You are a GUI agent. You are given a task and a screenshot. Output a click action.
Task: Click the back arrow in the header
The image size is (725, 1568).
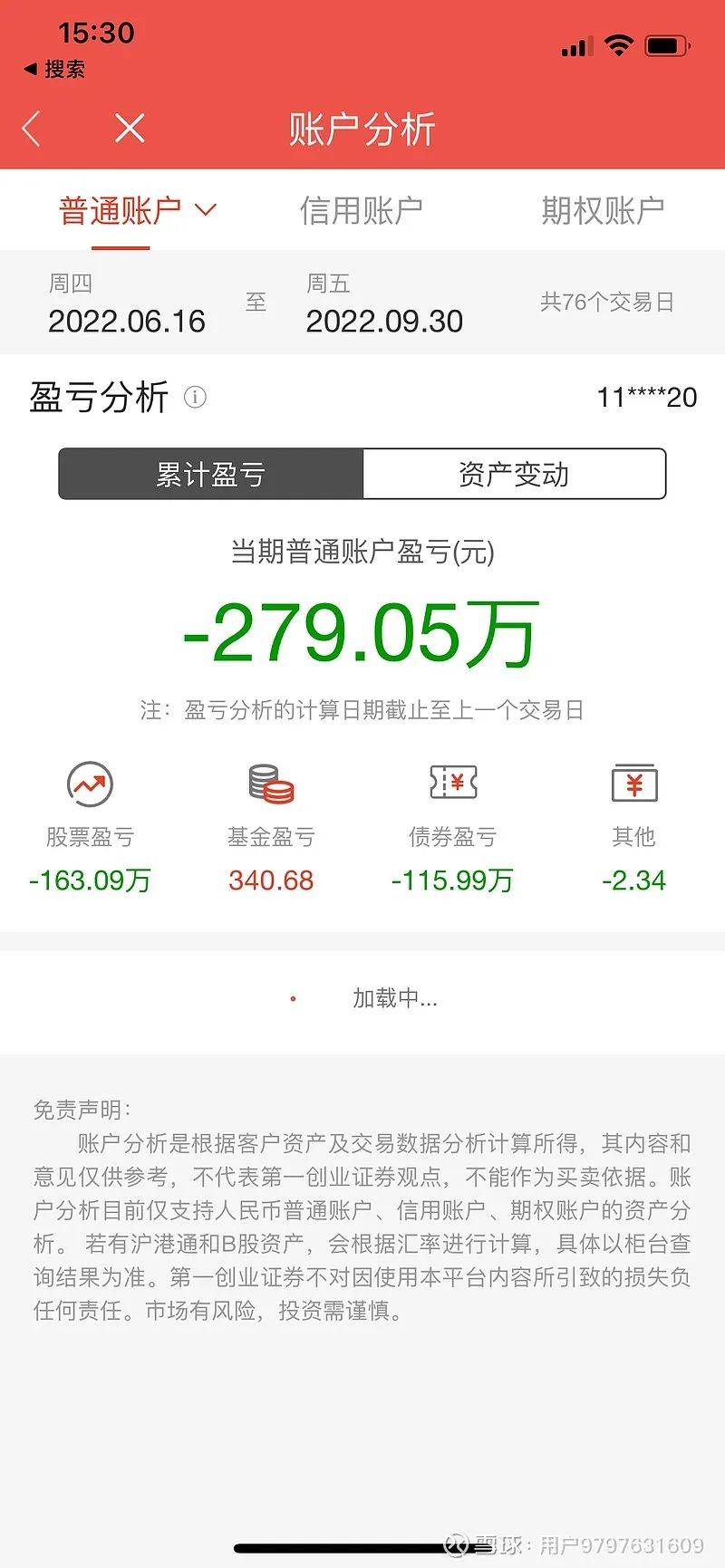click(x=33, y=129)
